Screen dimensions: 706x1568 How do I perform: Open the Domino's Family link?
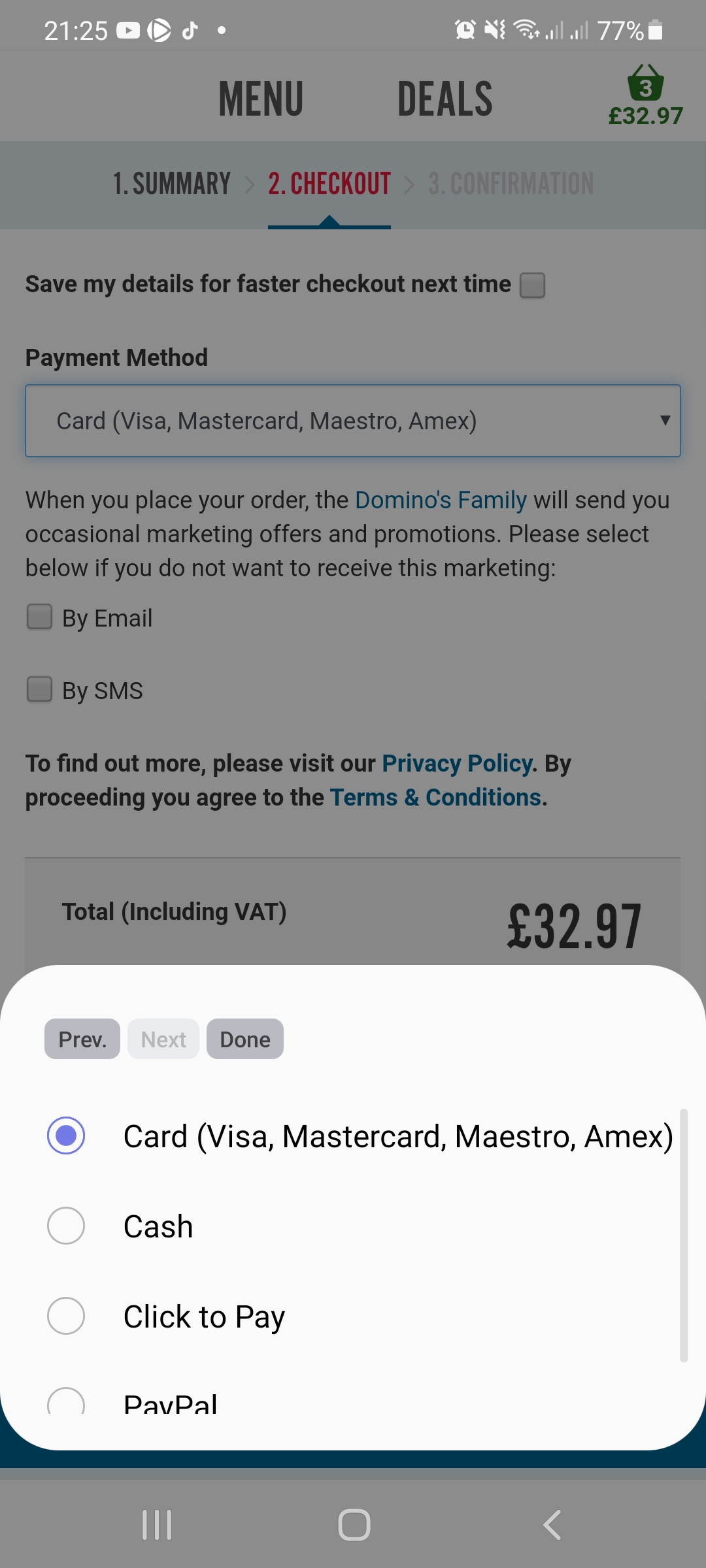click(x=441, y=500)
